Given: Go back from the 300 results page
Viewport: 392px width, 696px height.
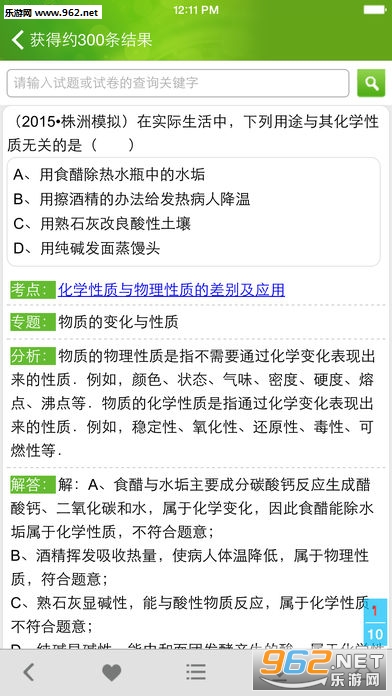Looking at the screenshot, I should click(18, 40).
